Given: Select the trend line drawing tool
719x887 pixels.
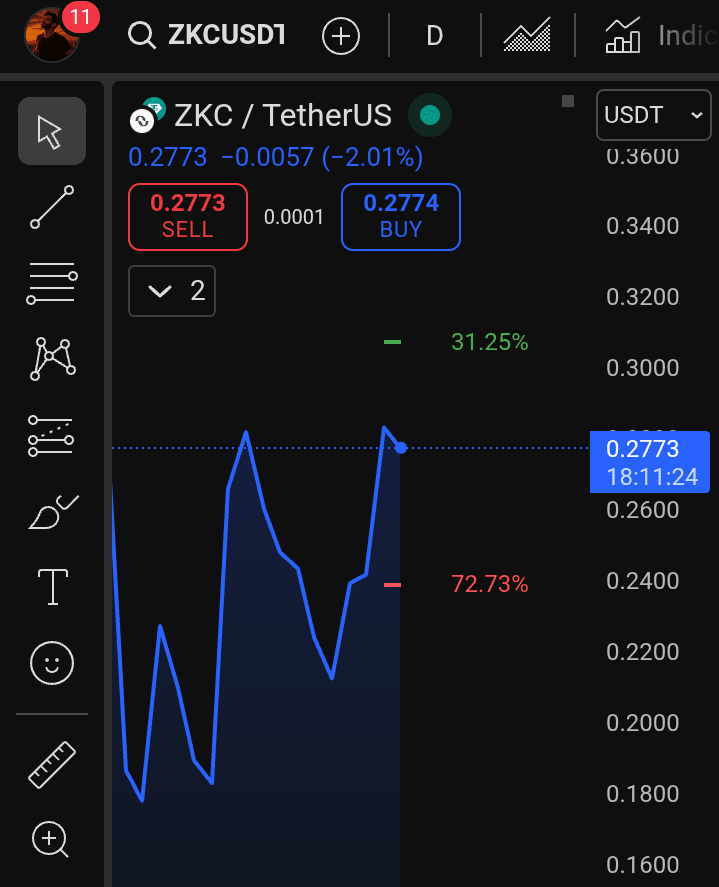Looking at the screenshot, I should tap(51, 207).
